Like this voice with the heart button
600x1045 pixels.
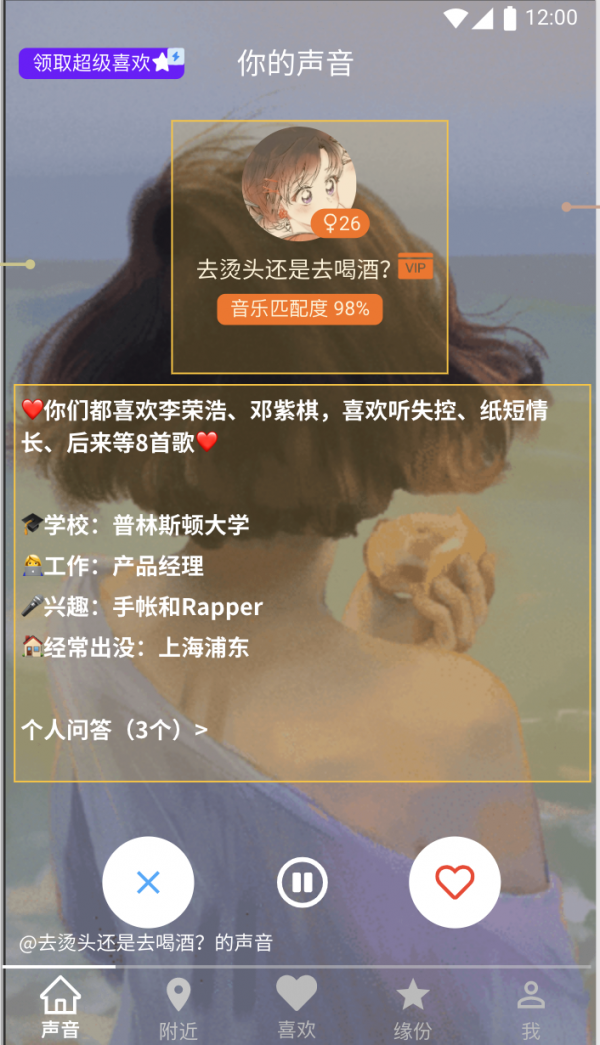(x=454, y=882)
